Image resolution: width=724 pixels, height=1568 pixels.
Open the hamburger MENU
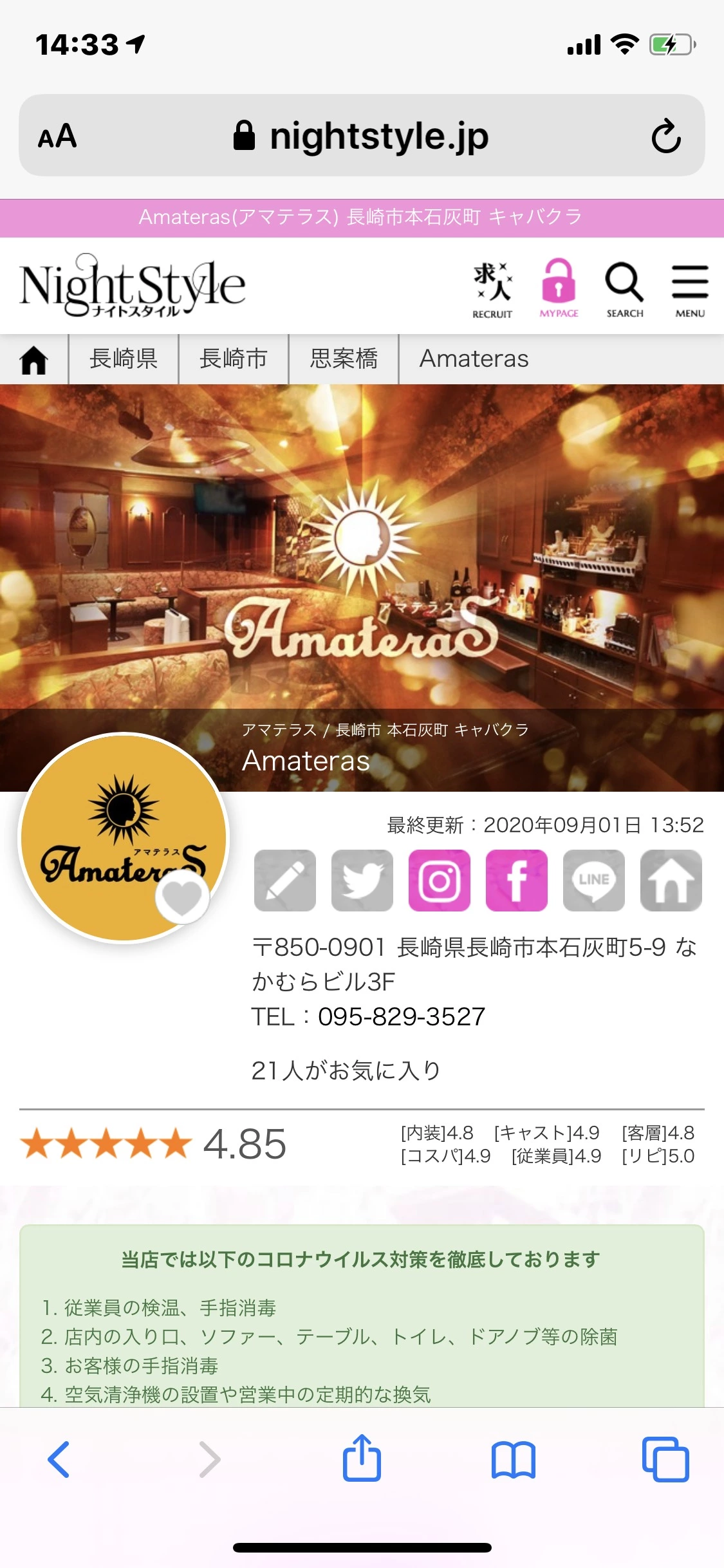pyautogui.click(x=690, y=289)
